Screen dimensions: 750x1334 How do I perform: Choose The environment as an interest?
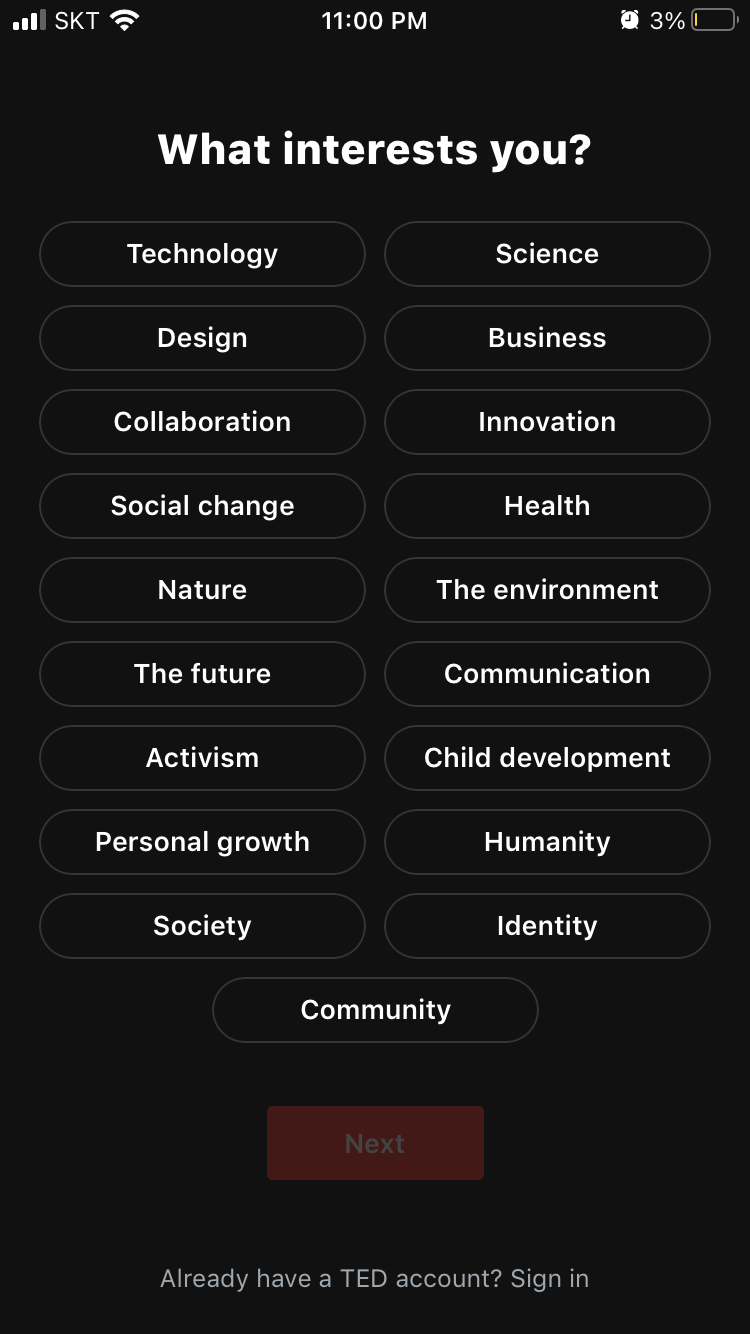[547, 590]
